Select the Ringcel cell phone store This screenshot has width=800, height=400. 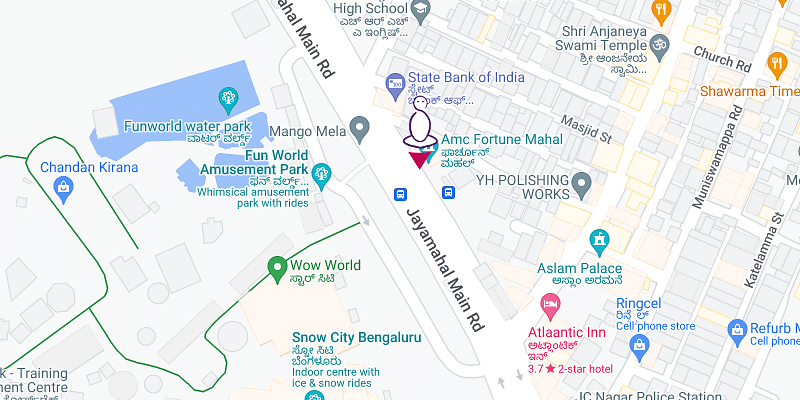(x=640, y=347)
